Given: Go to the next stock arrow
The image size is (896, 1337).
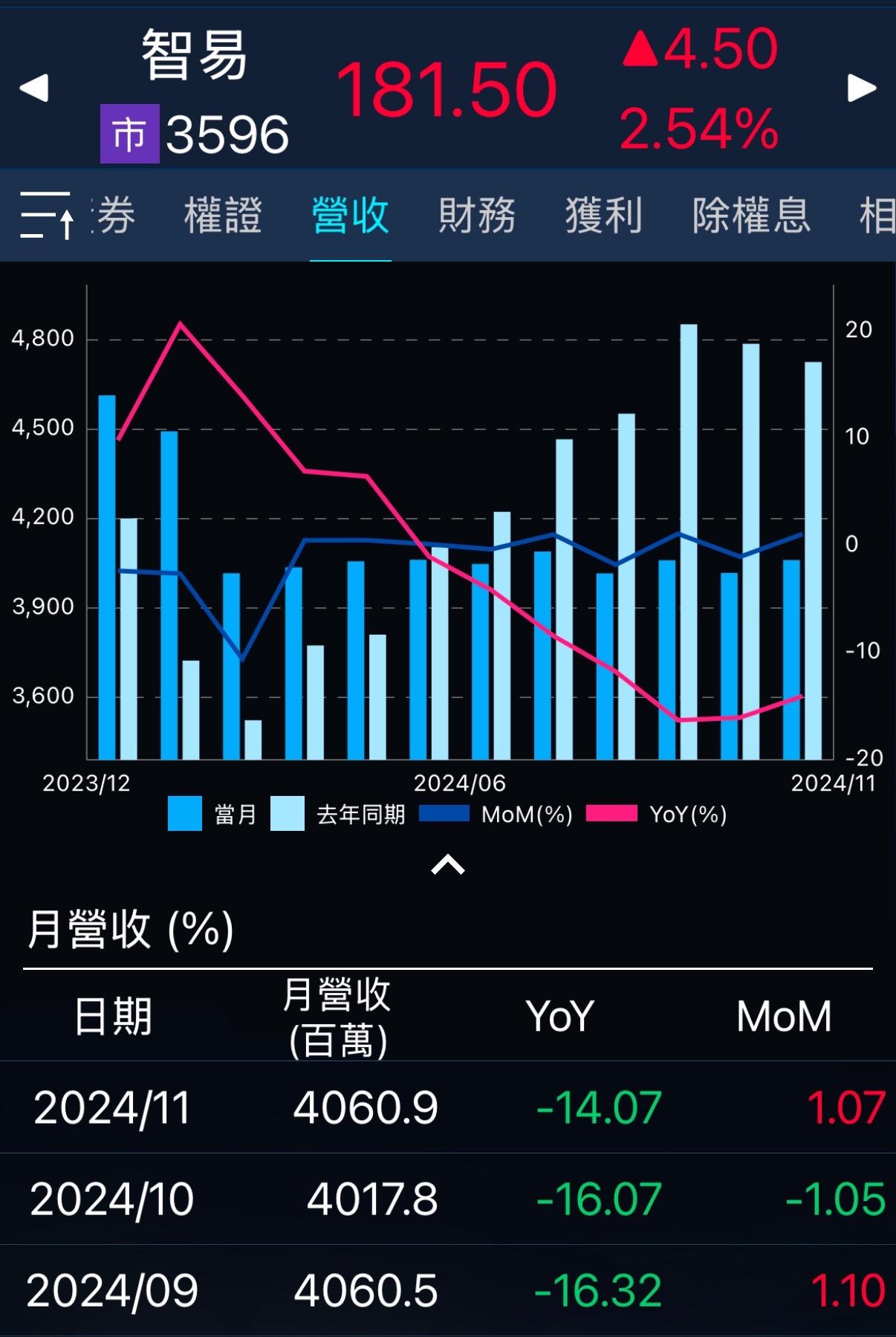Looking at the screenshot, I should click(x=862, y=88).
